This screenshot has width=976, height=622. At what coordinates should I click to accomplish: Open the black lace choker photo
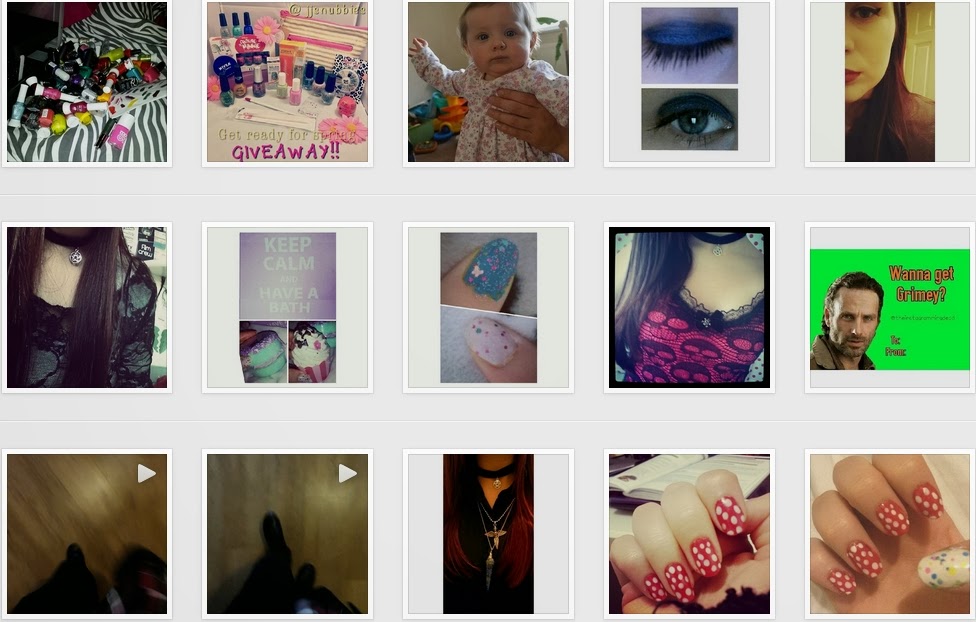click(x=86, y=307)
